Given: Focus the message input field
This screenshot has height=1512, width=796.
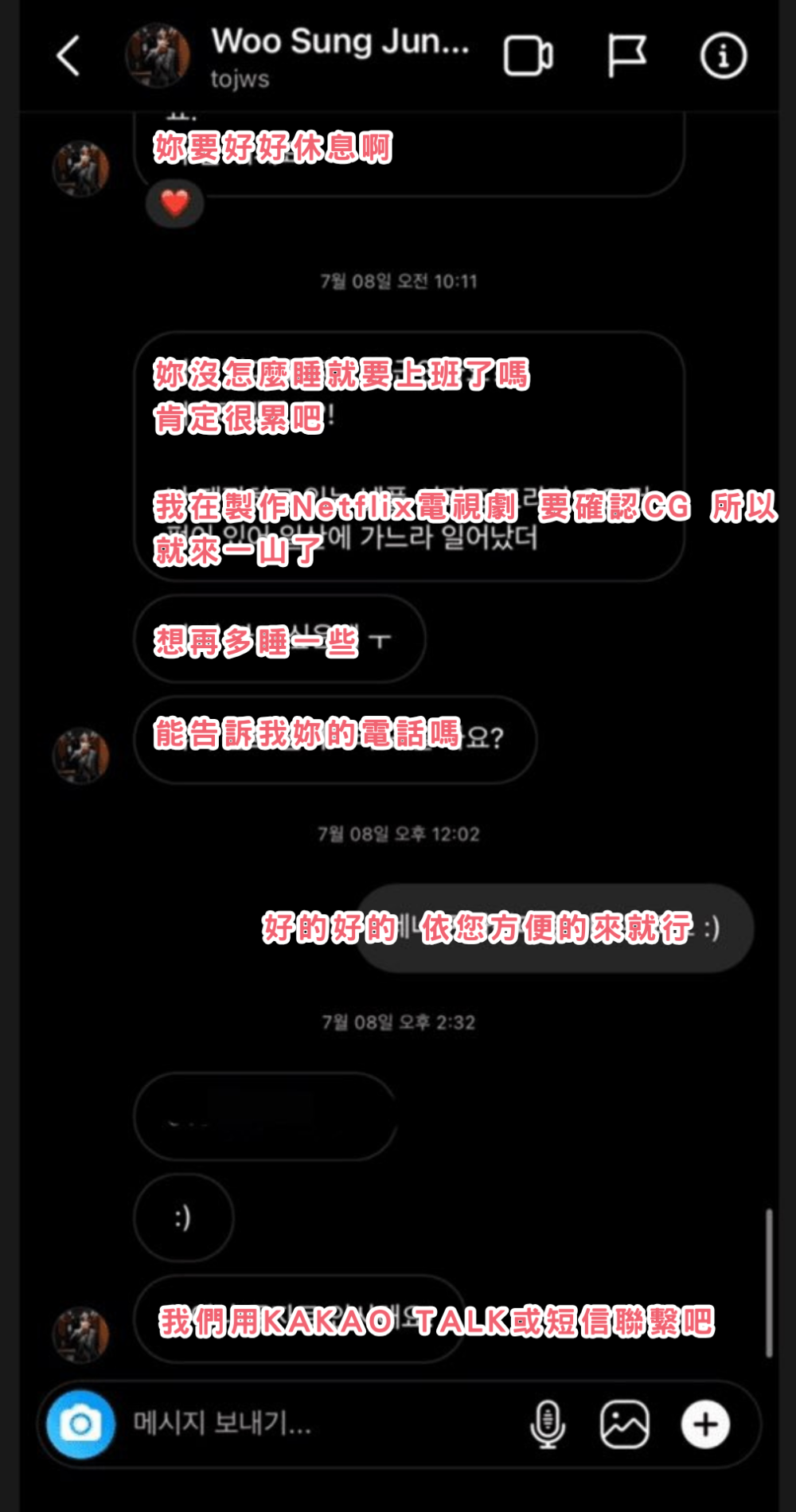Looking at the screenshot, I should (318, 1424).
